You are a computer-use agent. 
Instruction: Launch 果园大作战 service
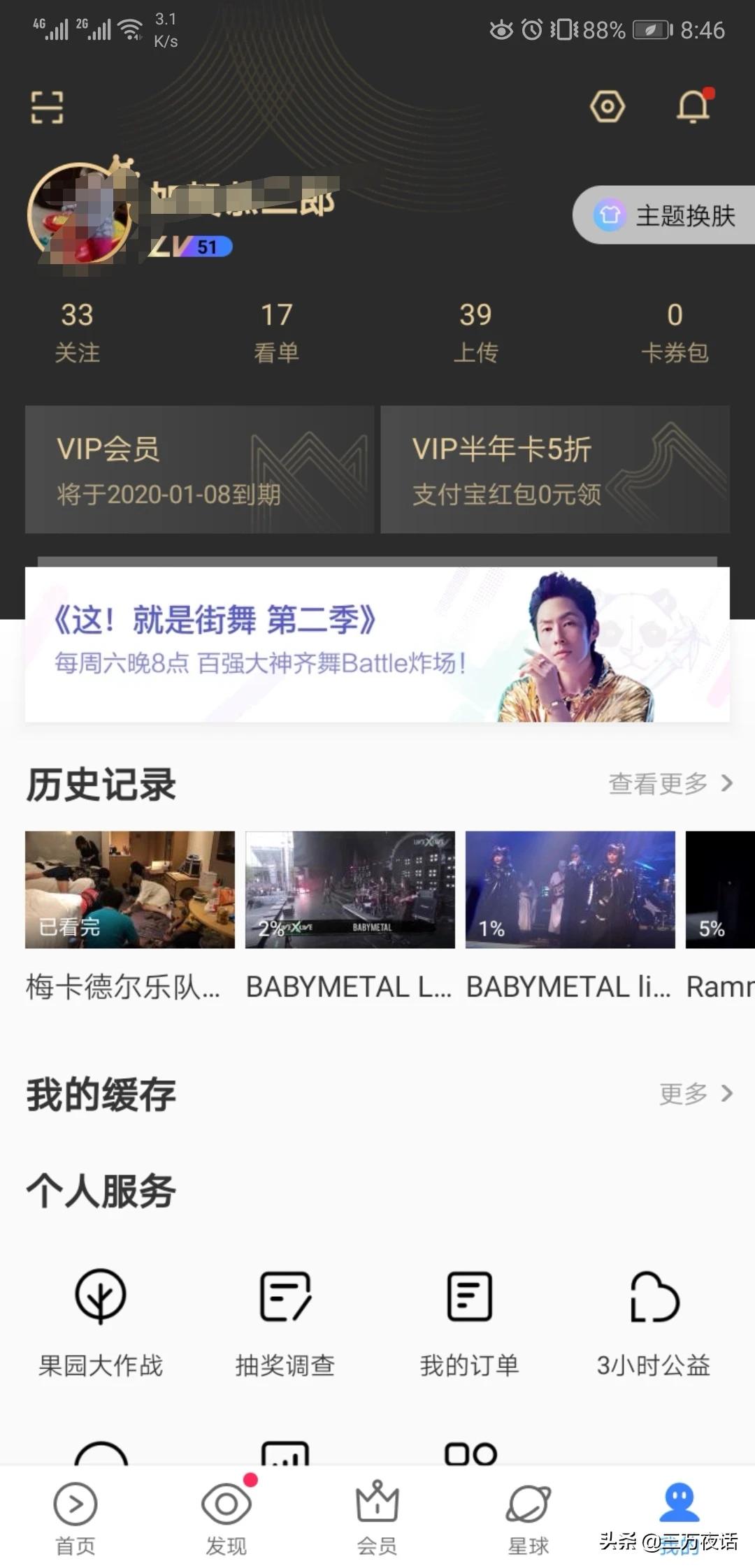(101, 1321)
